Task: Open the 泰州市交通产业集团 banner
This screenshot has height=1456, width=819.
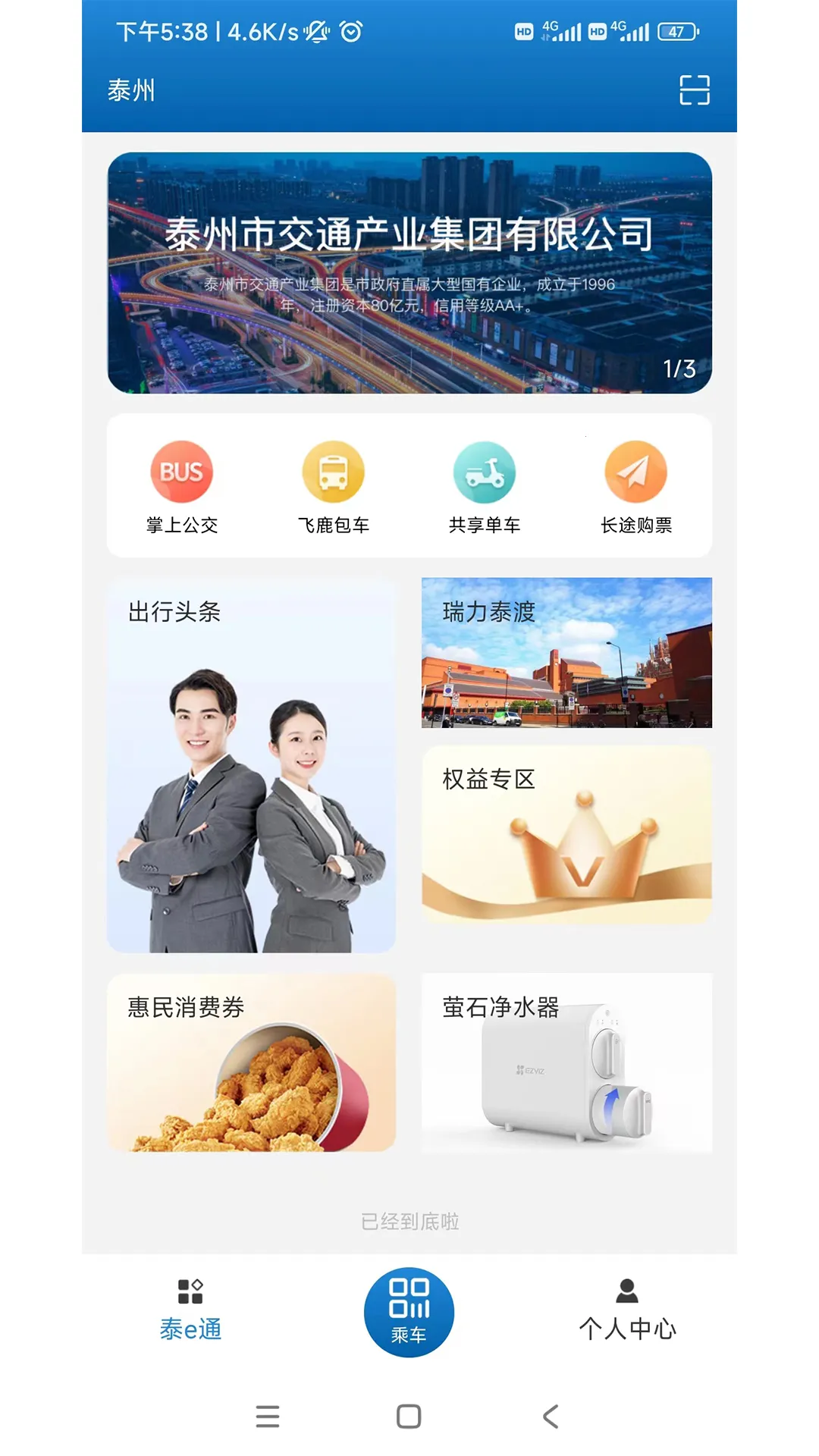Action: [409, 273]
